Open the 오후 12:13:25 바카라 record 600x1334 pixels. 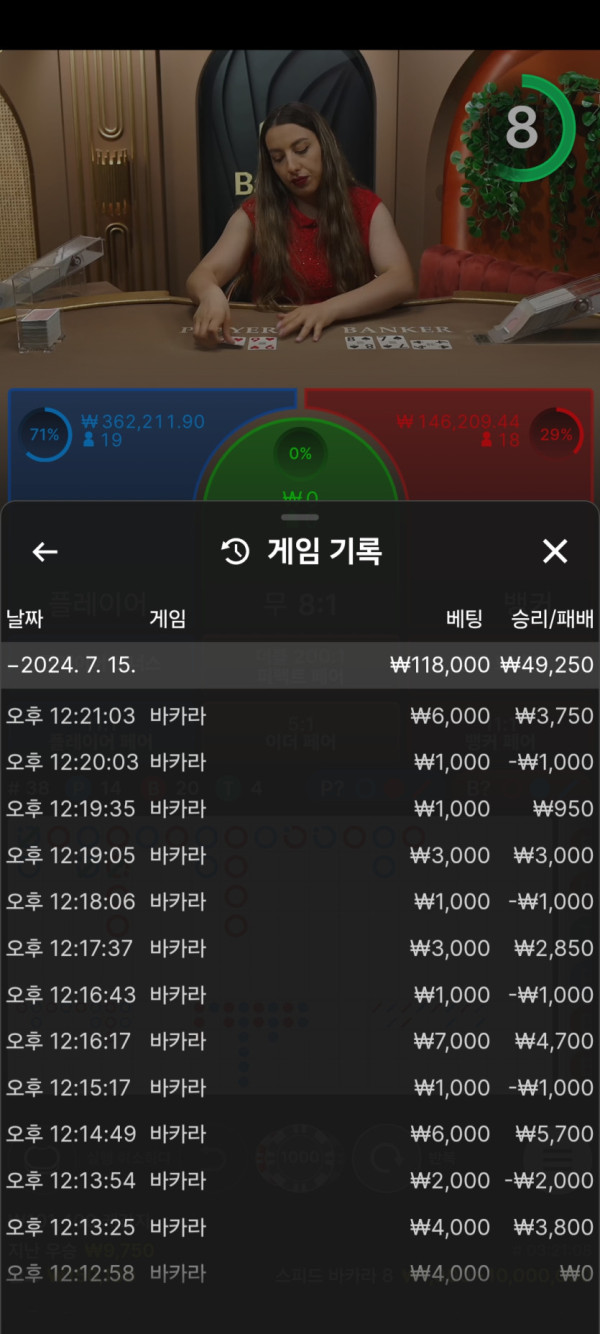click(x=300, y=1227)
